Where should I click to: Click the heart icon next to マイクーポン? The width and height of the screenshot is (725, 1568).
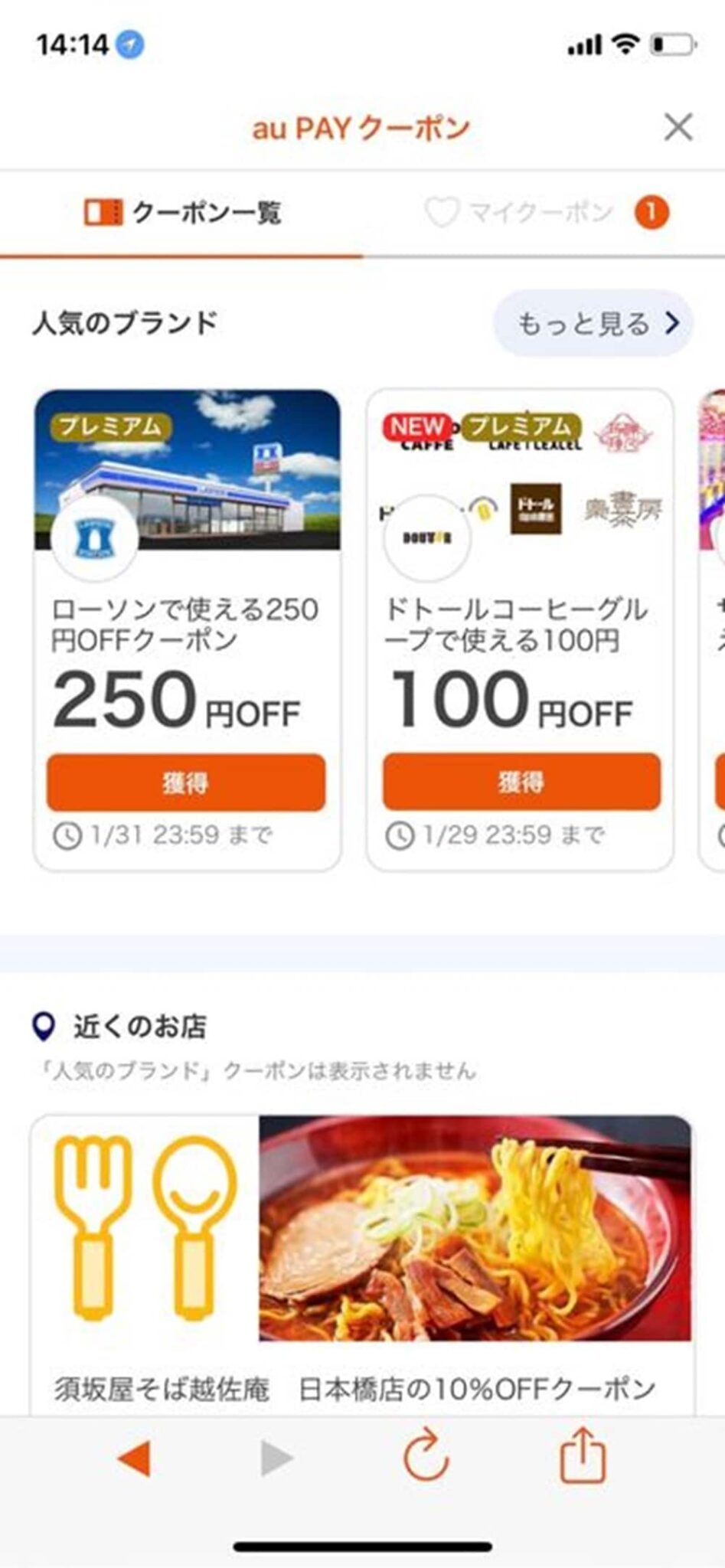tap(443, 211)
